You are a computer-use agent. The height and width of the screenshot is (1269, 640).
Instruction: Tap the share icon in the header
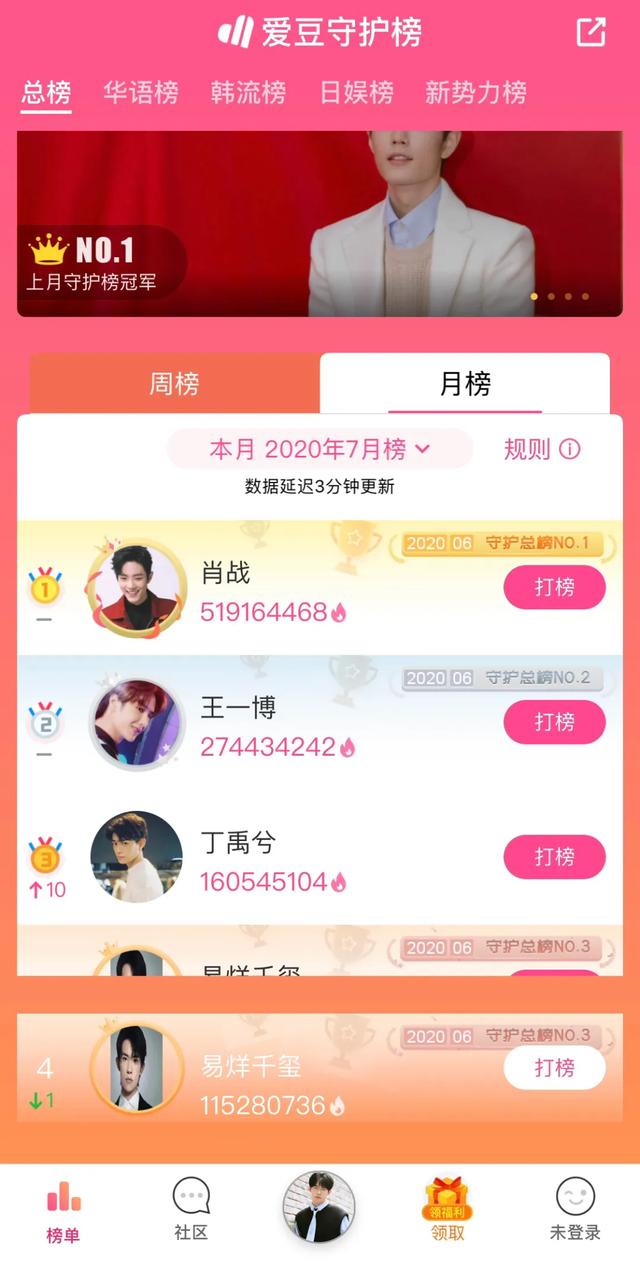[x=591, y=32]
